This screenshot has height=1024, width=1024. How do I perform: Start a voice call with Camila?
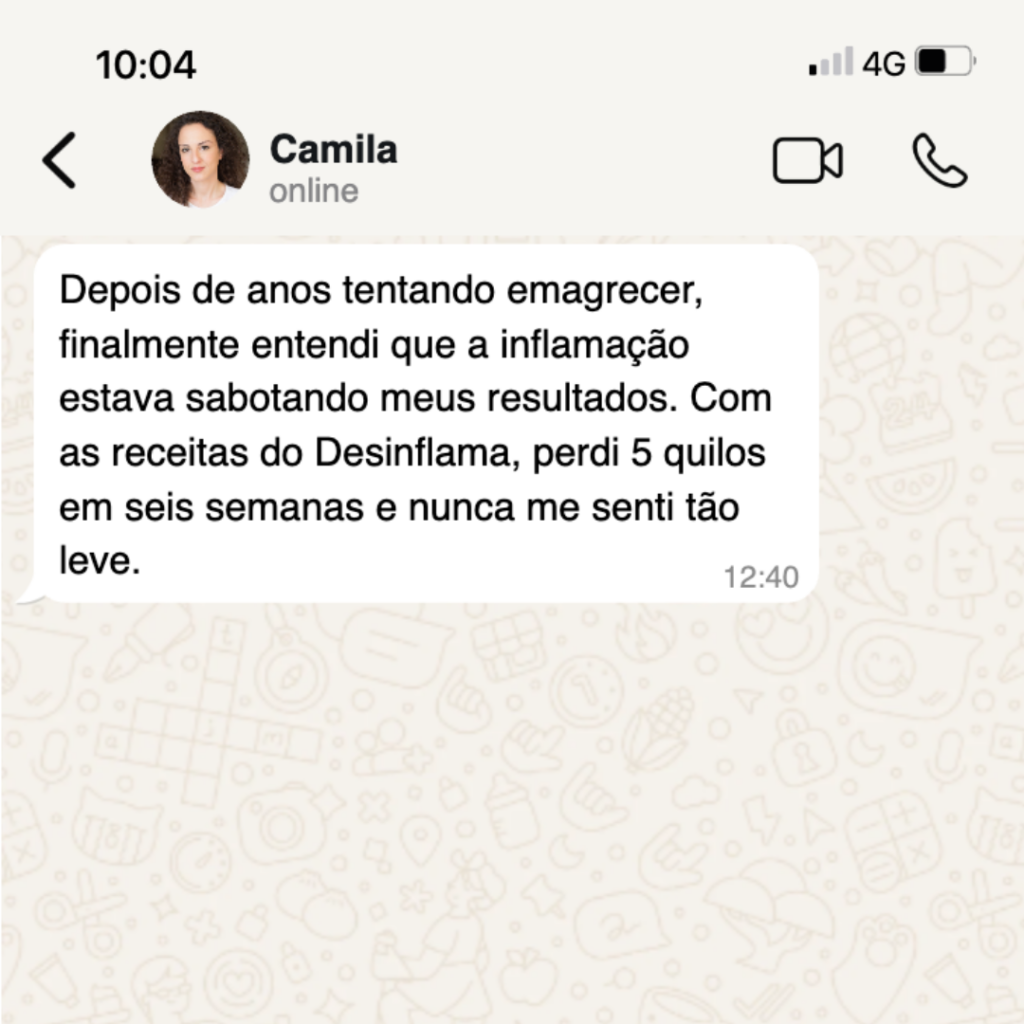click(939, 161)
